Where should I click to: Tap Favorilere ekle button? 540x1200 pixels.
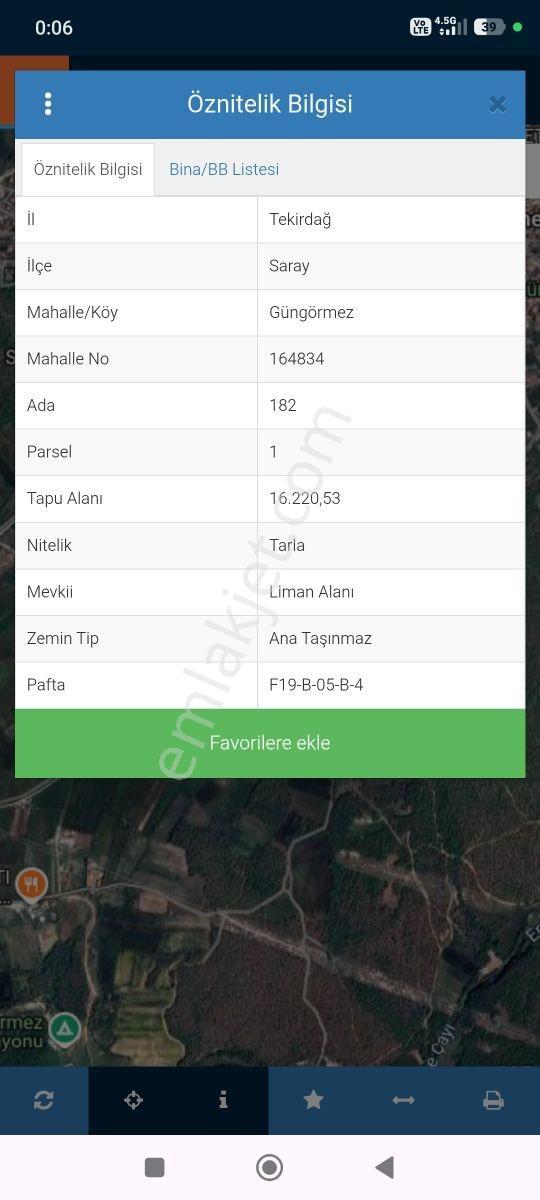270,743
